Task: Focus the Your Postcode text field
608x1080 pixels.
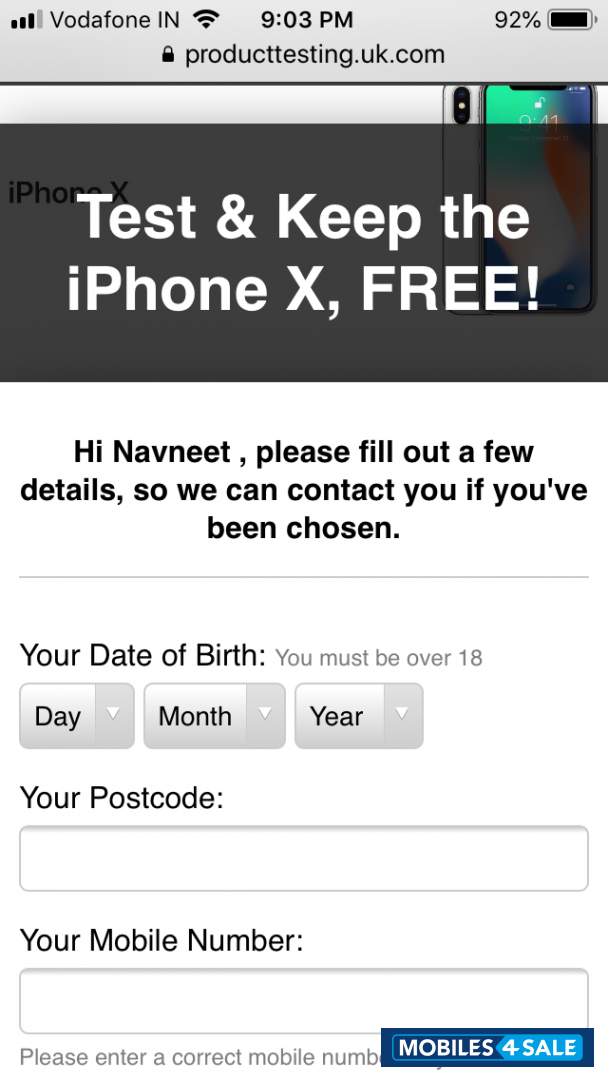Action: (x=303, y=858)
